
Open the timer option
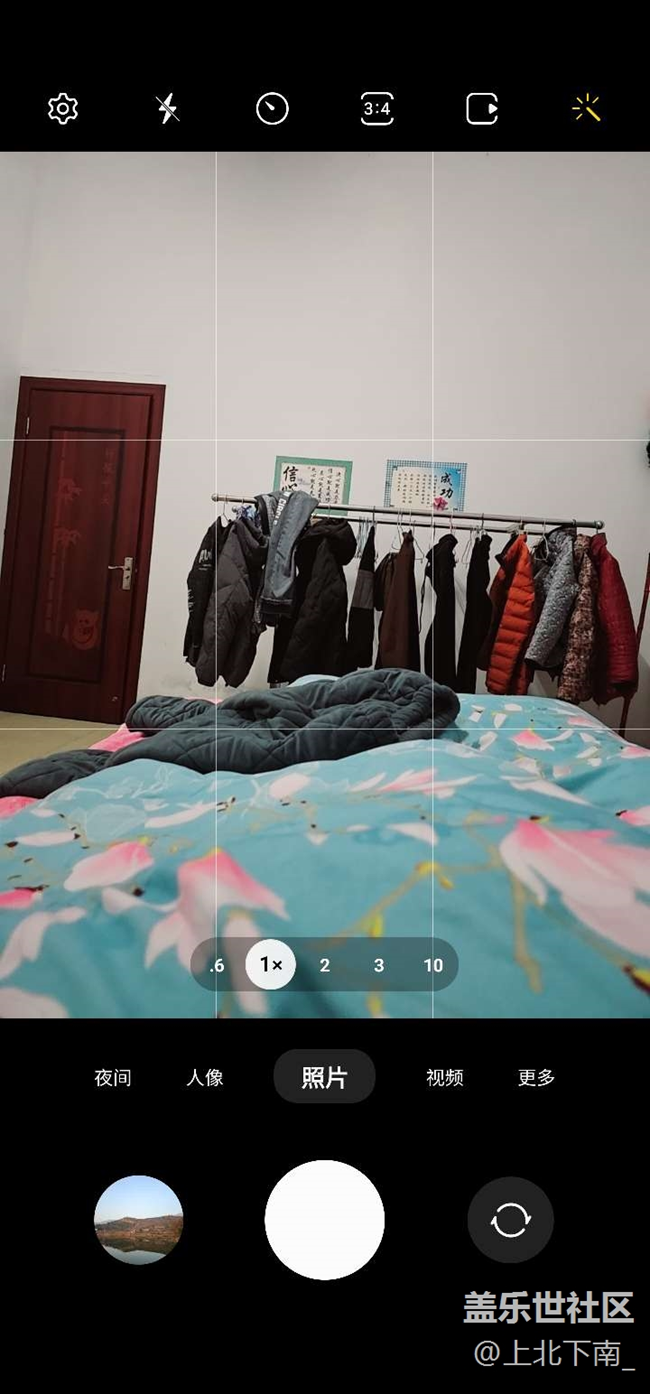point(272,108)
